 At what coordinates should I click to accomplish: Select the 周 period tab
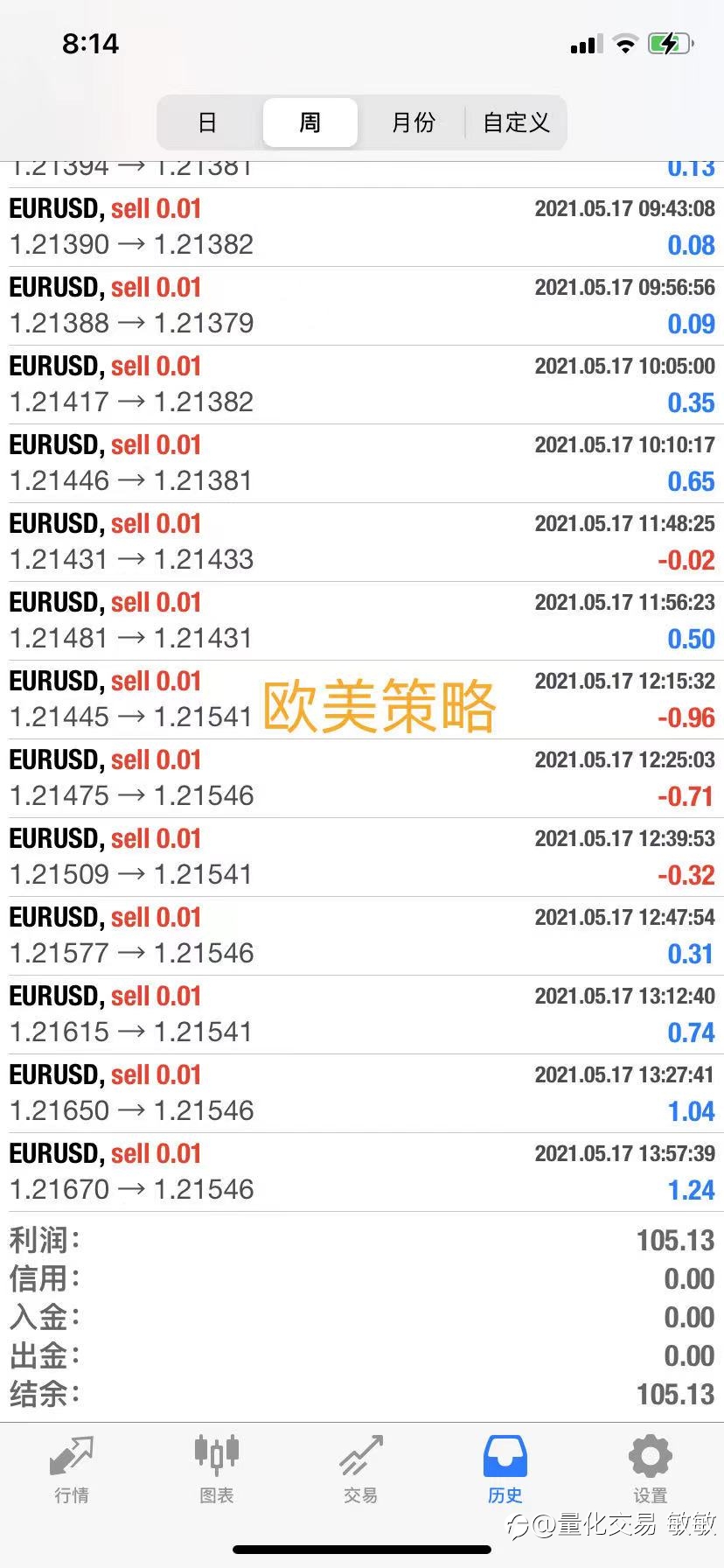310,122
